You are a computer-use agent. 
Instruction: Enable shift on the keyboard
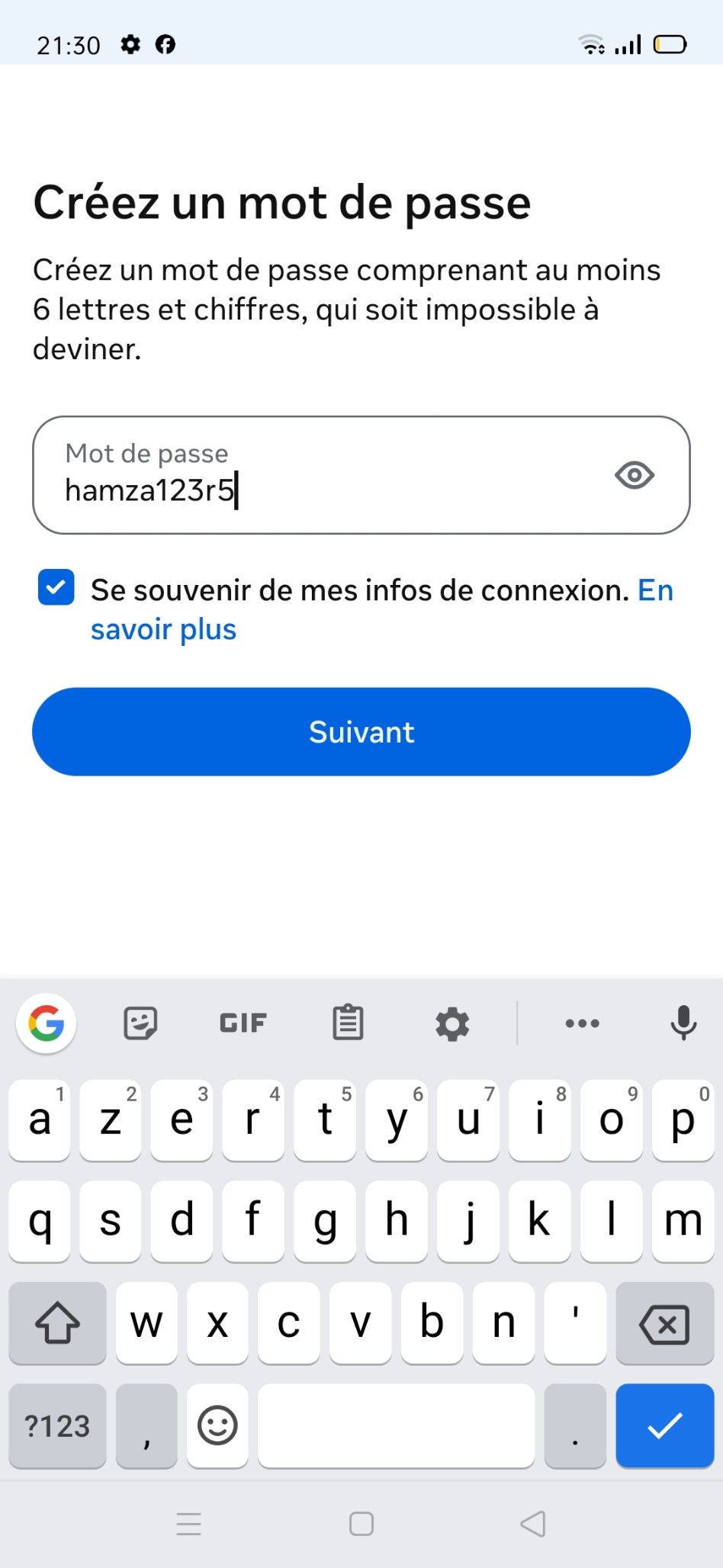(x=57, y=1323)
